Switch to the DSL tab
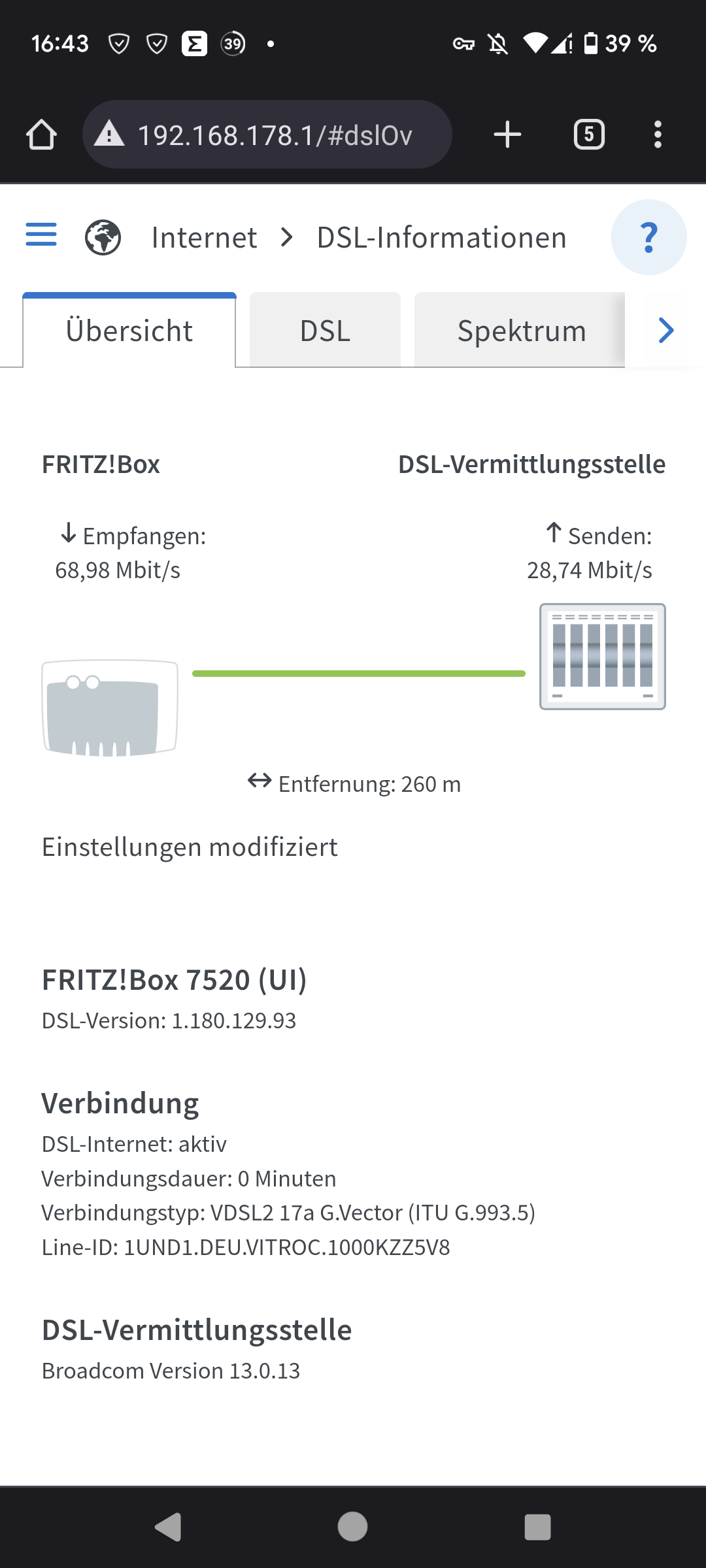706x1568 pixels. (325, 331)
